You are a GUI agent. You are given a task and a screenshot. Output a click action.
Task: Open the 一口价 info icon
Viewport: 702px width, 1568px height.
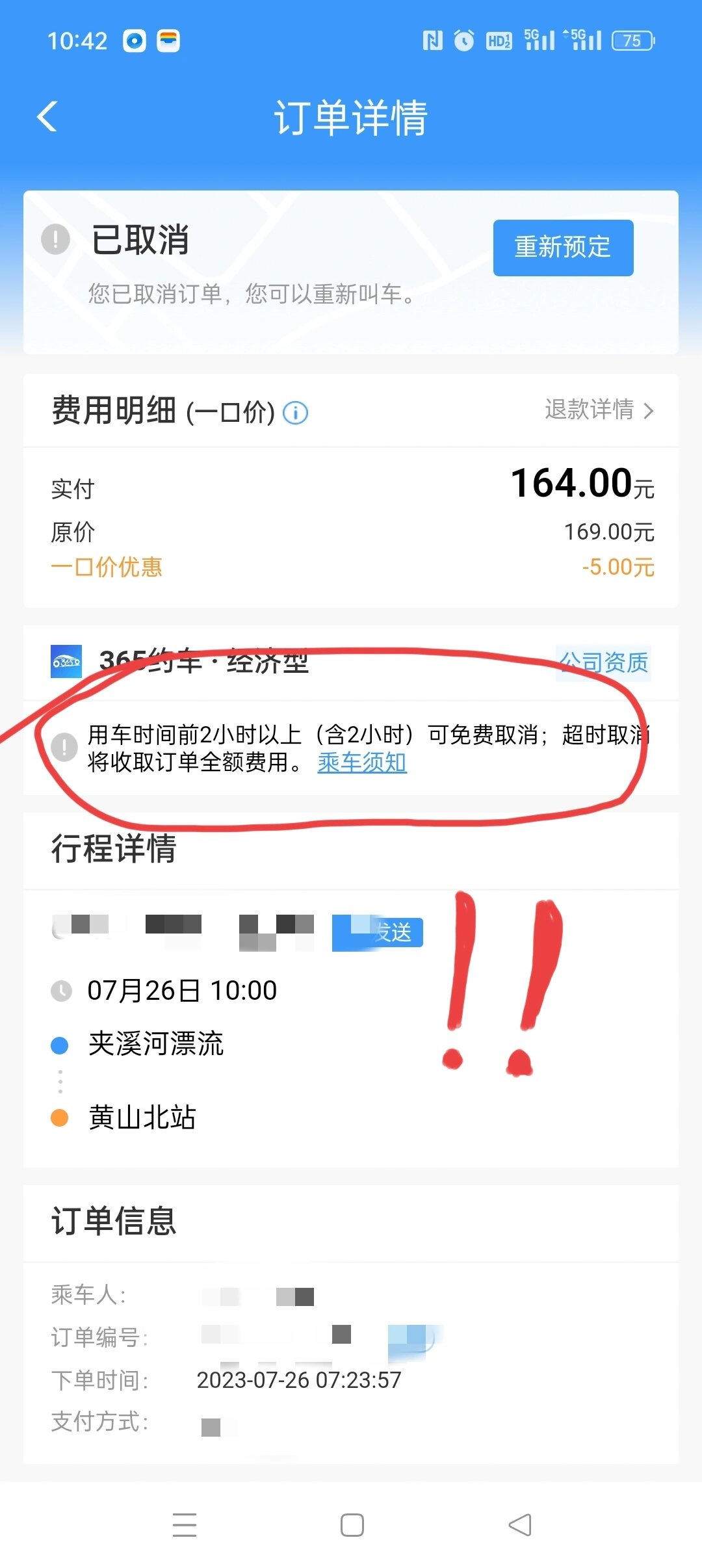[x=296, y=413]
